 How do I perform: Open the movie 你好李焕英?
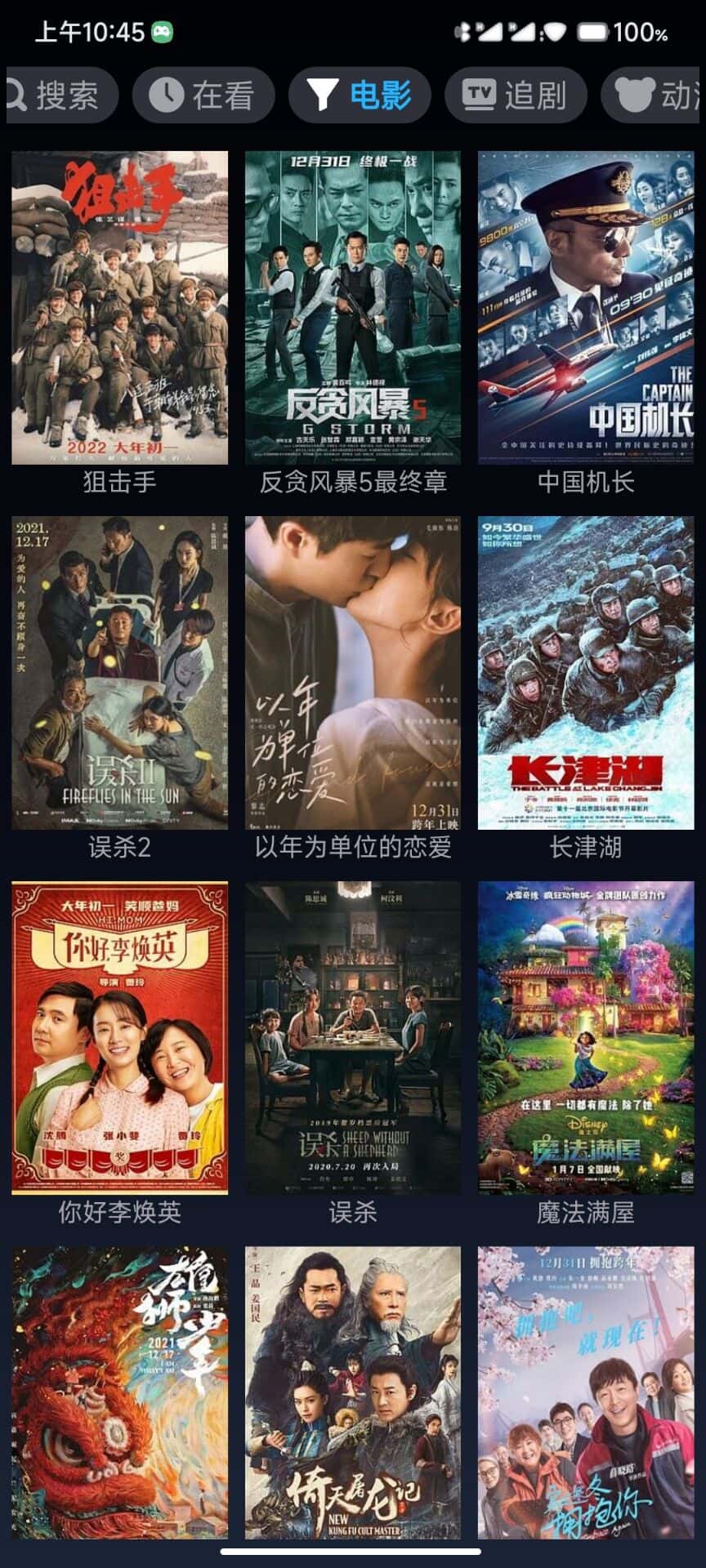pyautogui.click(x=119, y=1037)
